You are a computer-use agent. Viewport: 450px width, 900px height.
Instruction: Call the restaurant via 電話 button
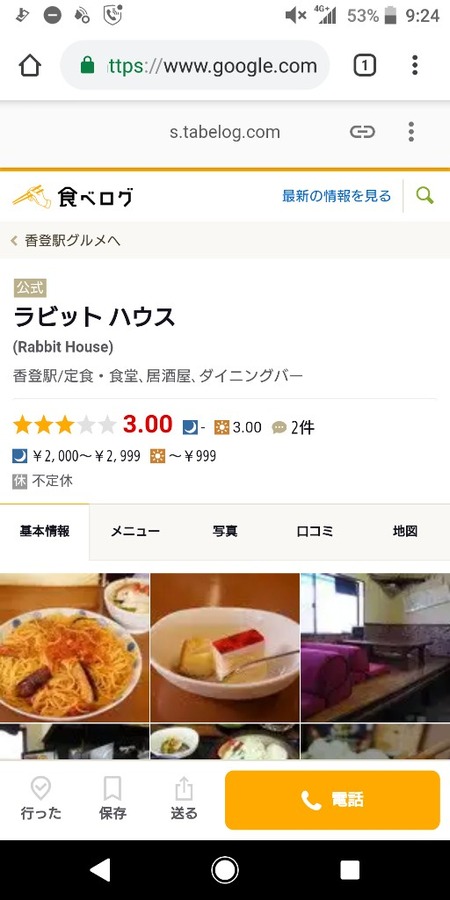pos(332,800)
